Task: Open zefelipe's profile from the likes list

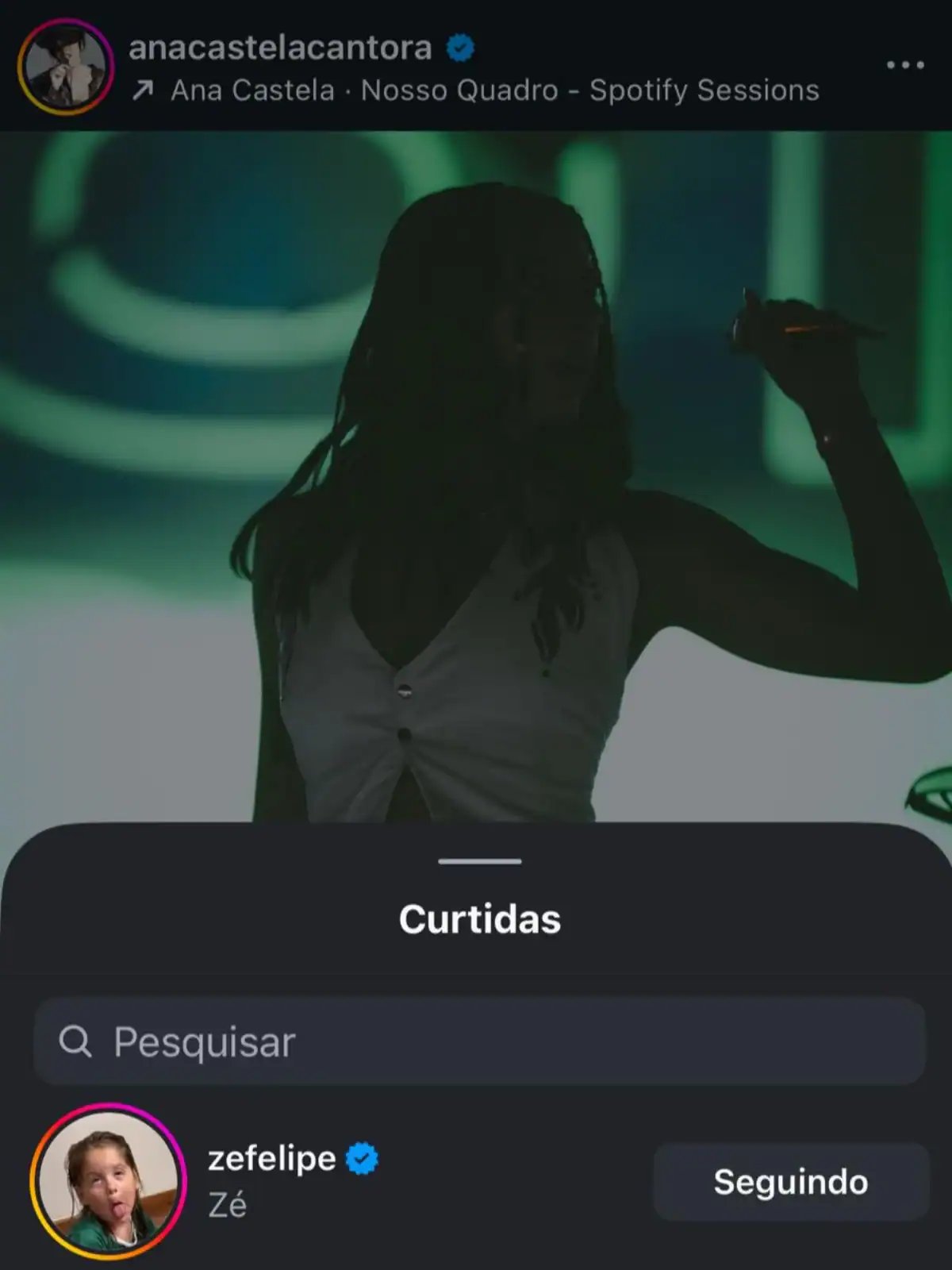Action: (271, 1159)
